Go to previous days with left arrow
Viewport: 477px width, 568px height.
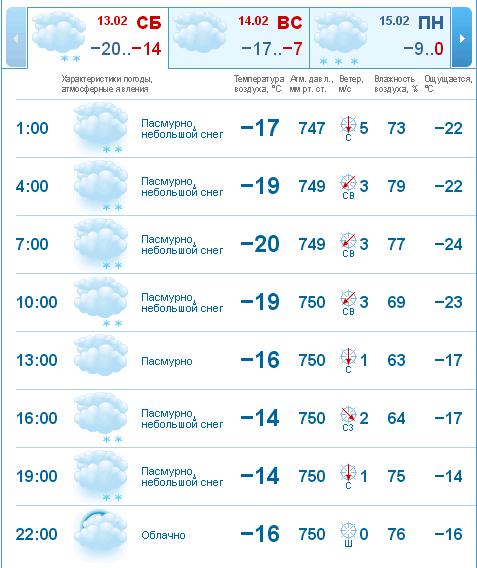(16, 38)
